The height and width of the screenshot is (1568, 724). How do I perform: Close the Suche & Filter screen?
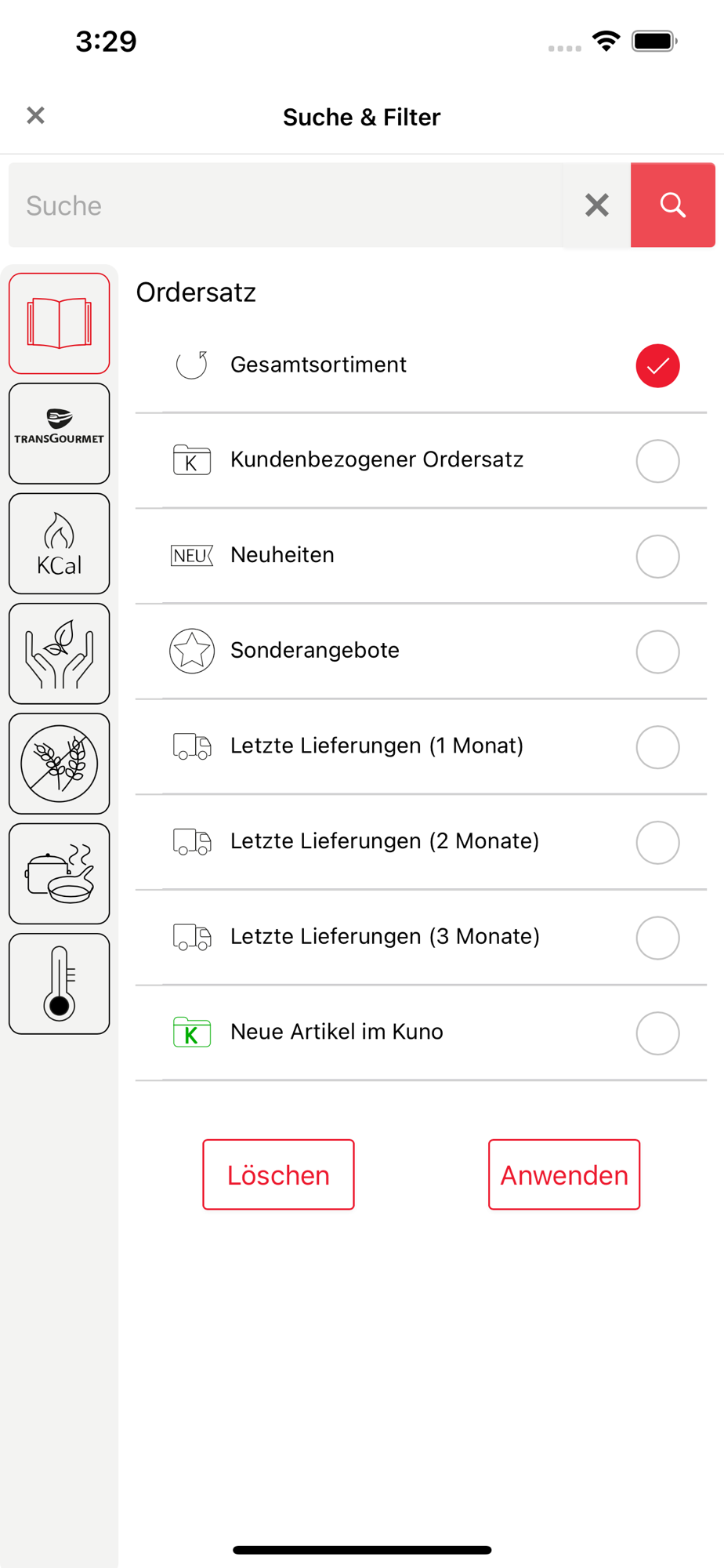[x=35, y=116]
